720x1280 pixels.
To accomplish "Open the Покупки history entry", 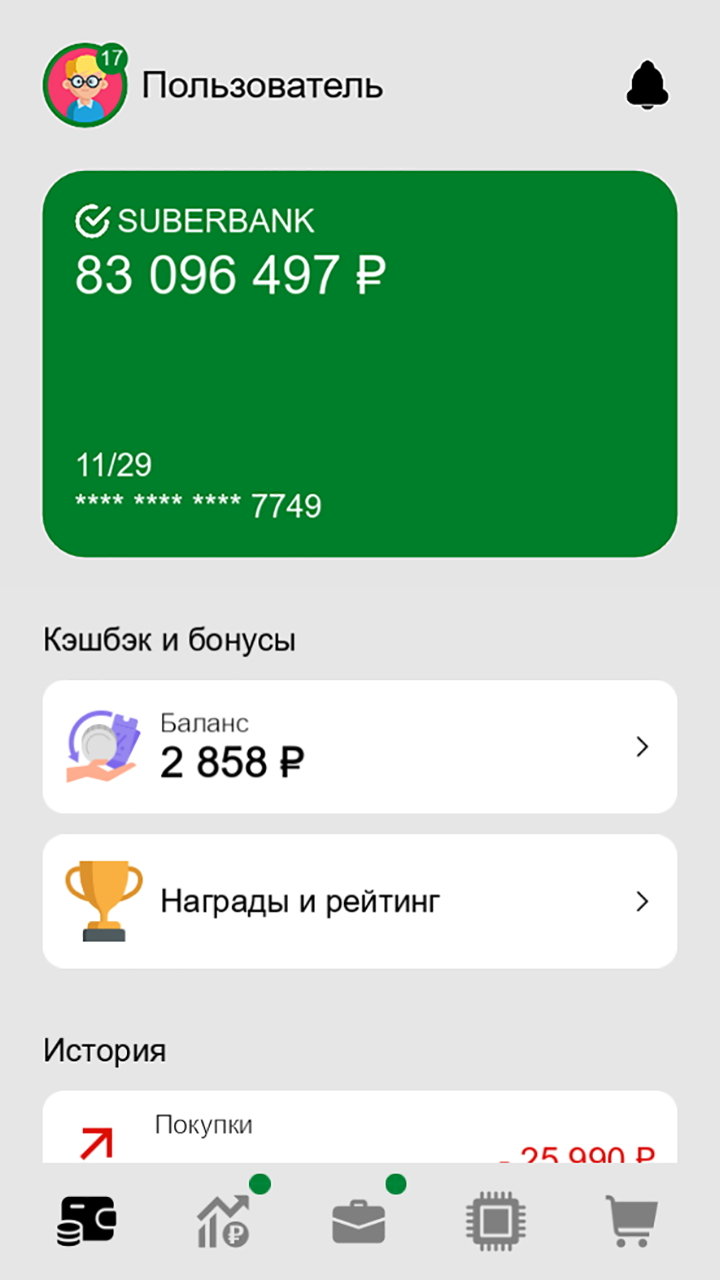I will [360, 1127].
